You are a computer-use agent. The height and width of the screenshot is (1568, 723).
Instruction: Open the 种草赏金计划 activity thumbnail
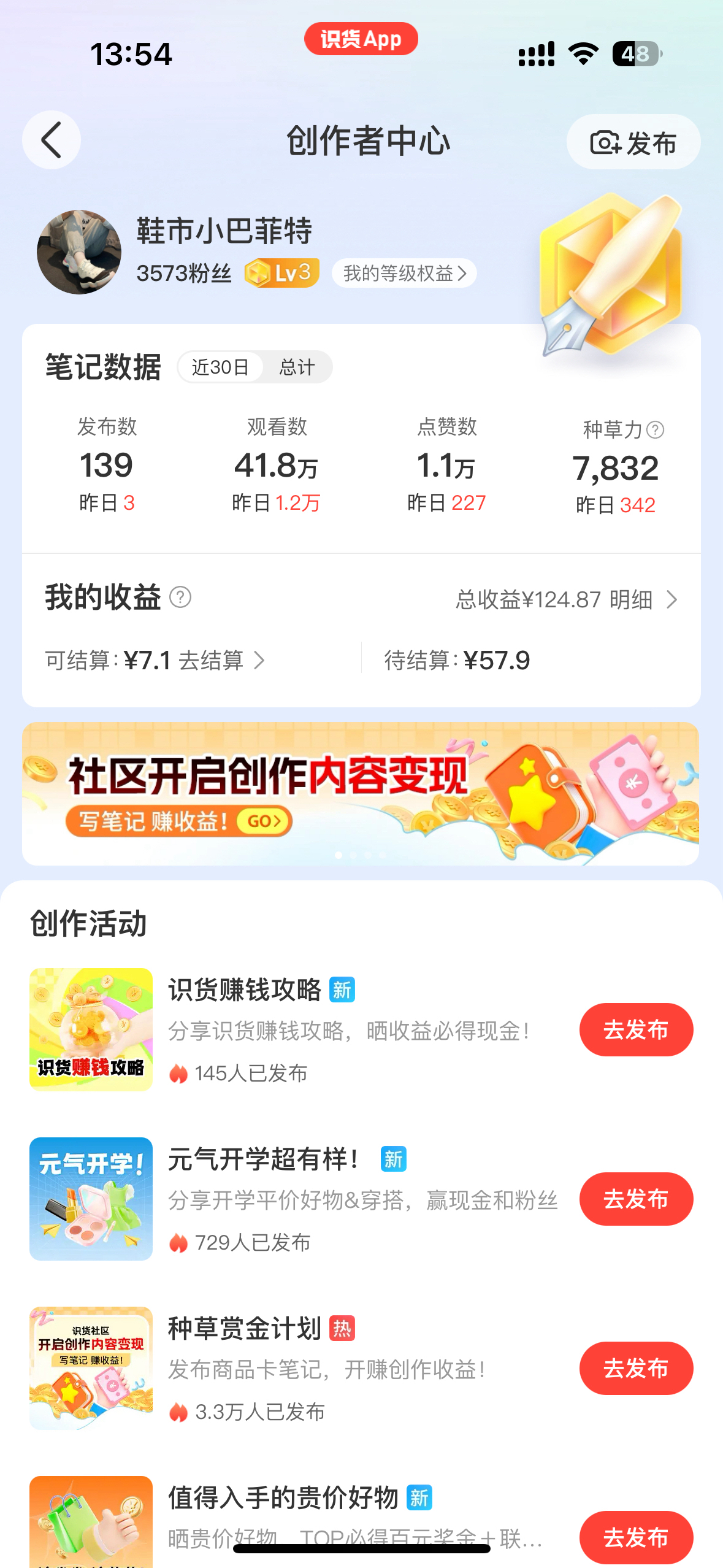[91, 1368]
